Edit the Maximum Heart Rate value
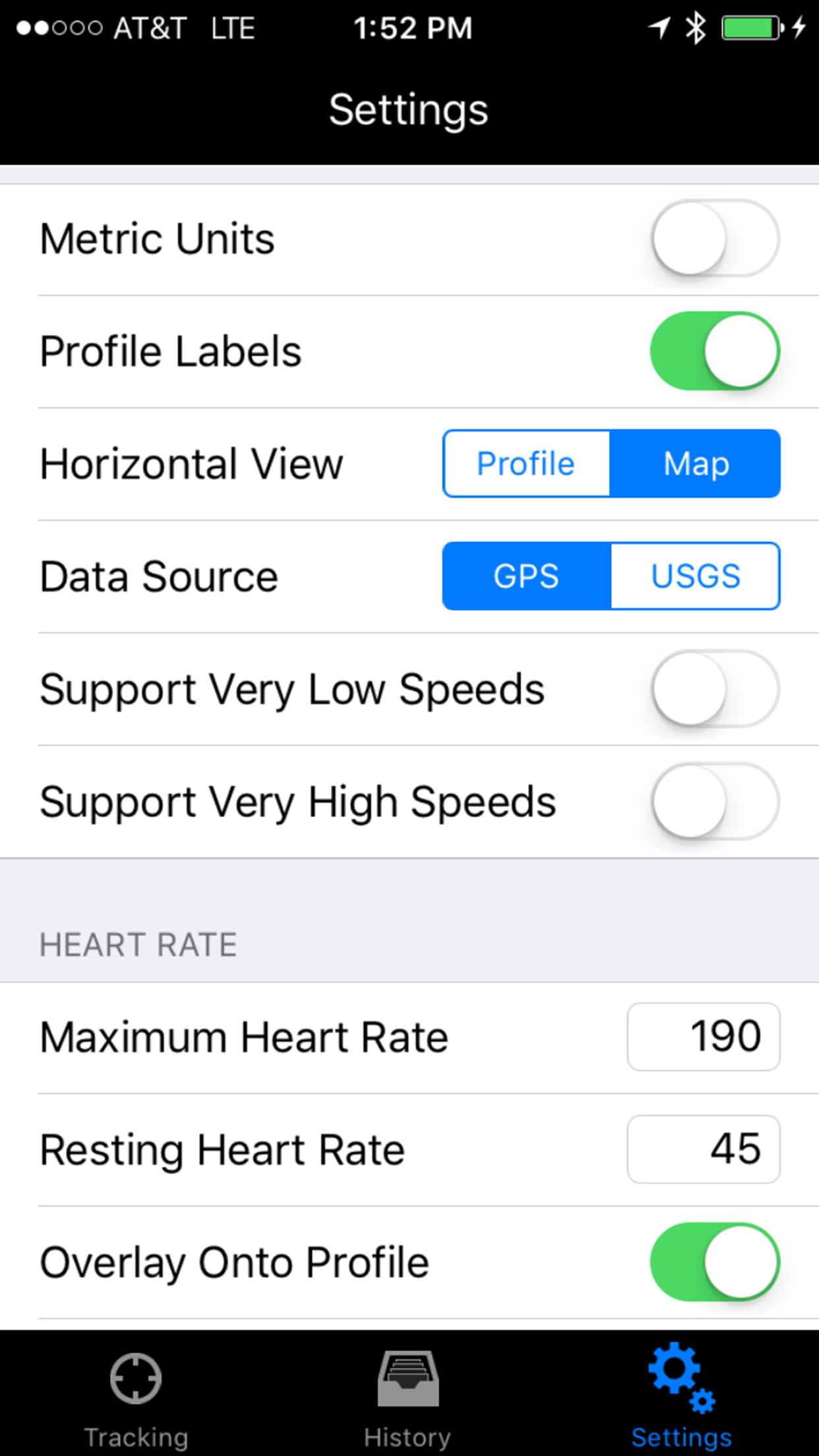Image resolution: width=819 pixels, height=1456 pixels. [x=703, y=1037]
